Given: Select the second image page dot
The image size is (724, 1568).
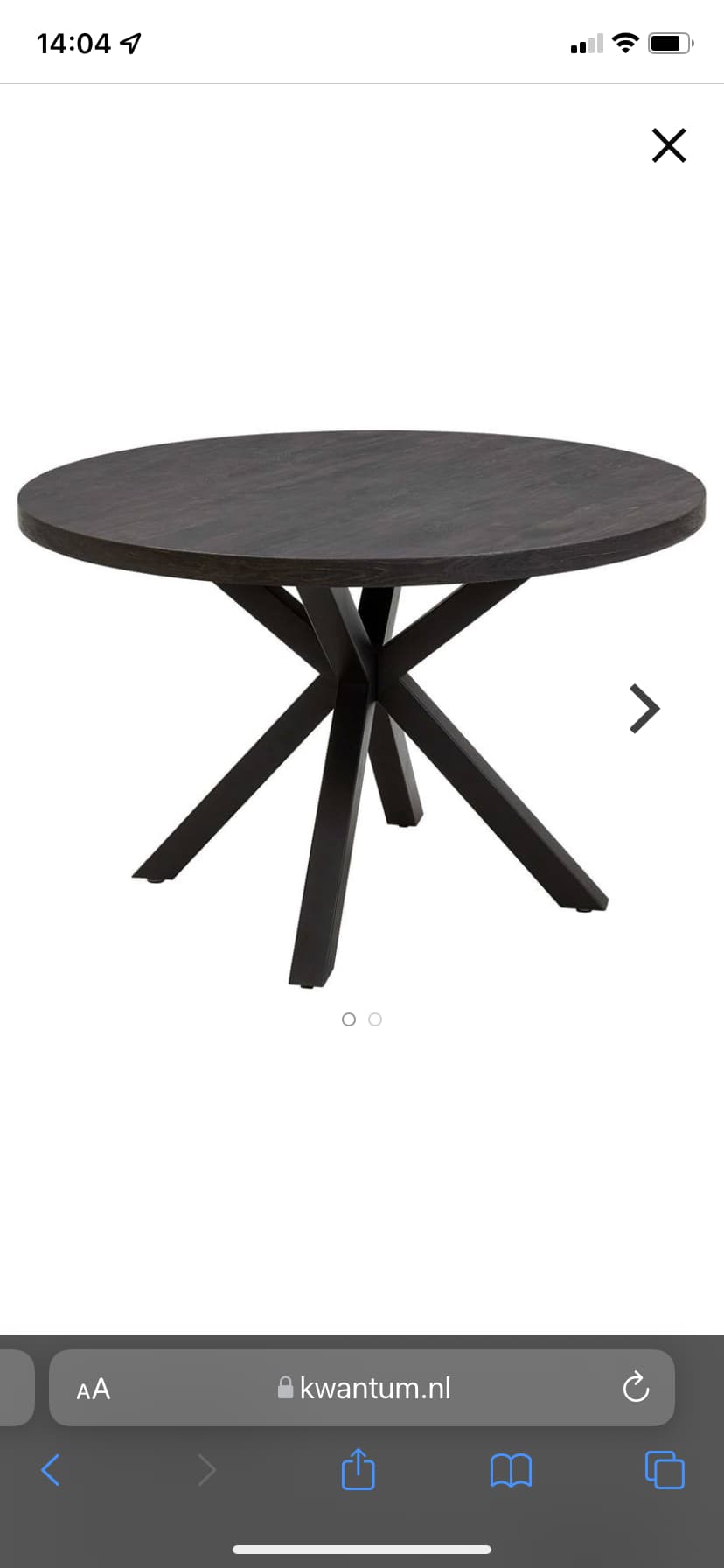Looking at the screenshot, I should tap(375, 1019).
